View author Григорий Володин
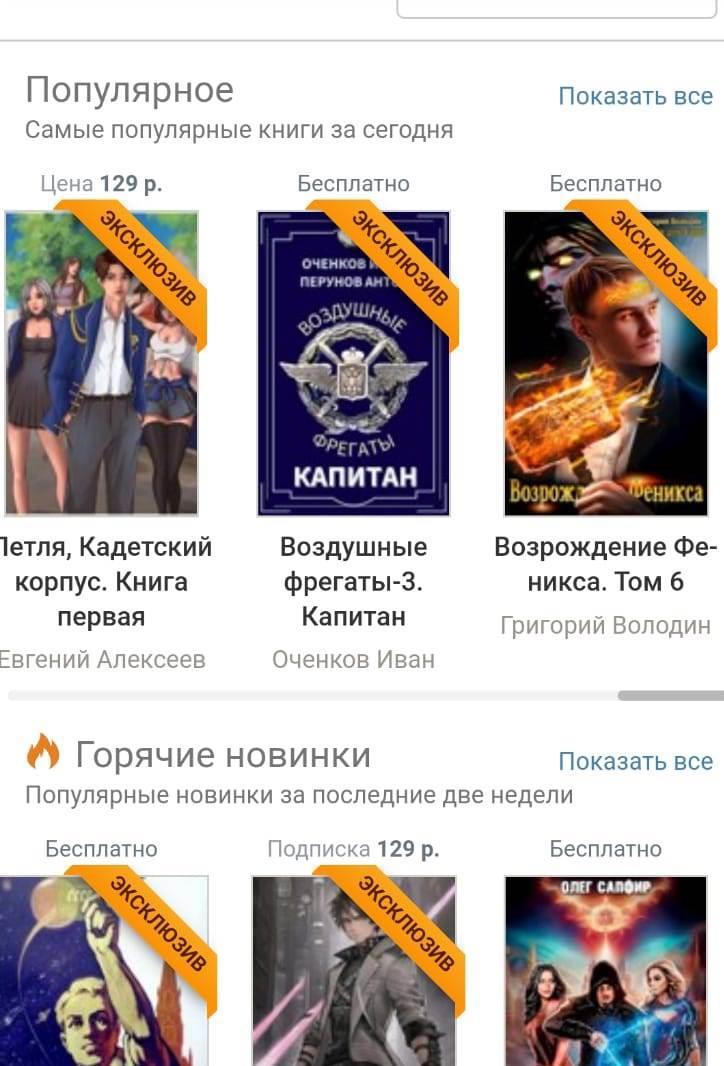The image size is (724, 1066). [x=605, y=626]
